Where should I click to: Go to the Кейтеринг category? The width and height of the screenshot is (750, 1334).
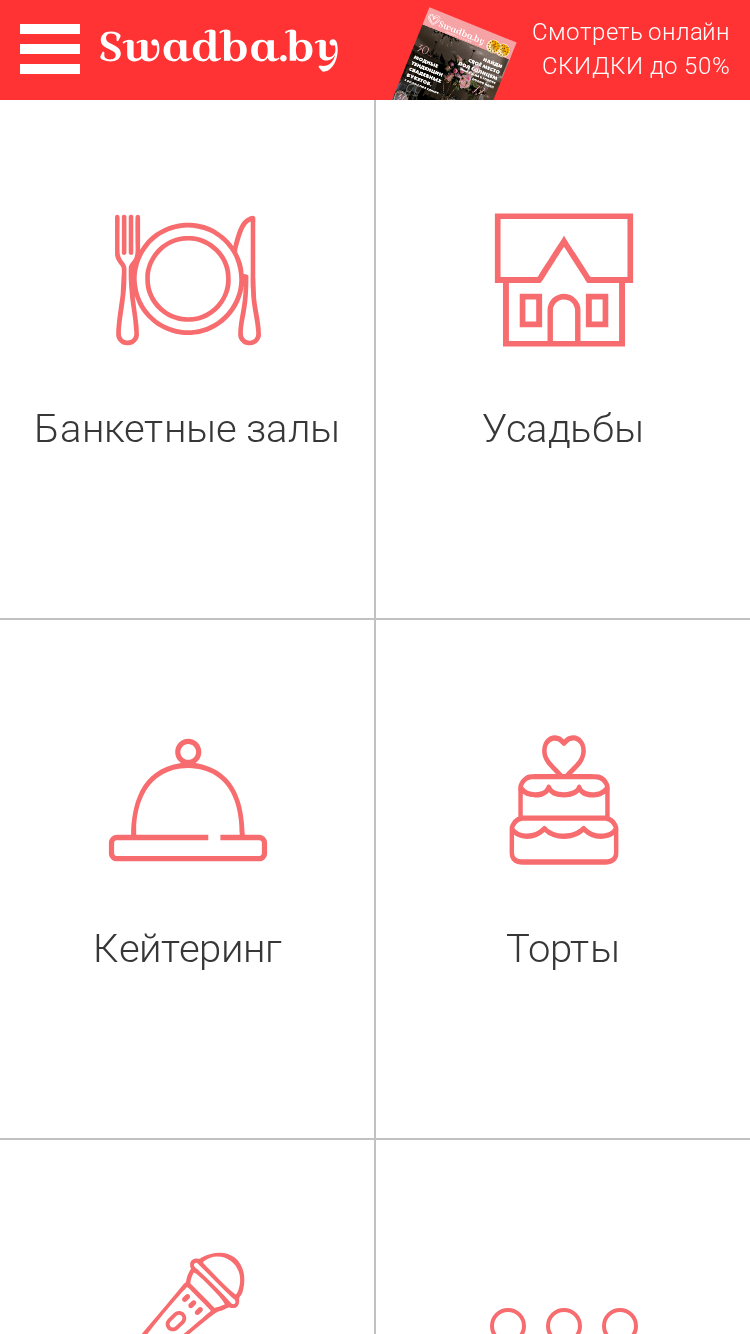[187, 879]
